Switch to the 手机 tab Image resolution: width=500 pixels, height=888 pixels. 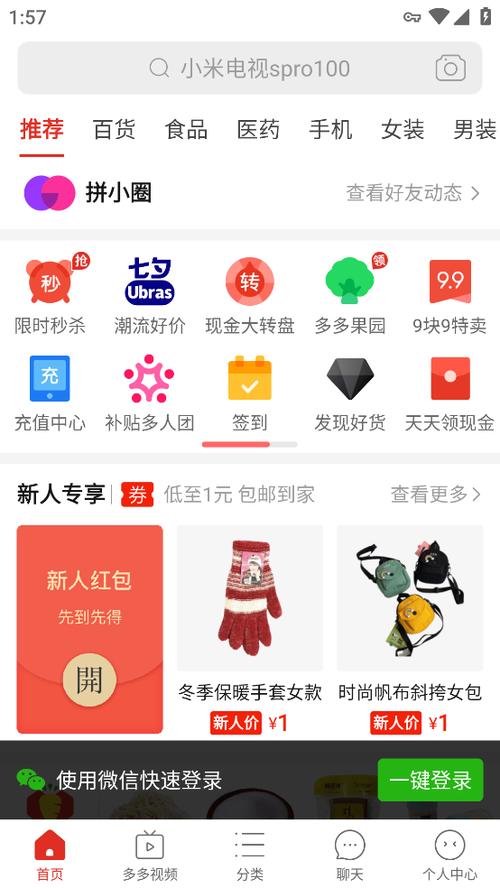point(331,130)
